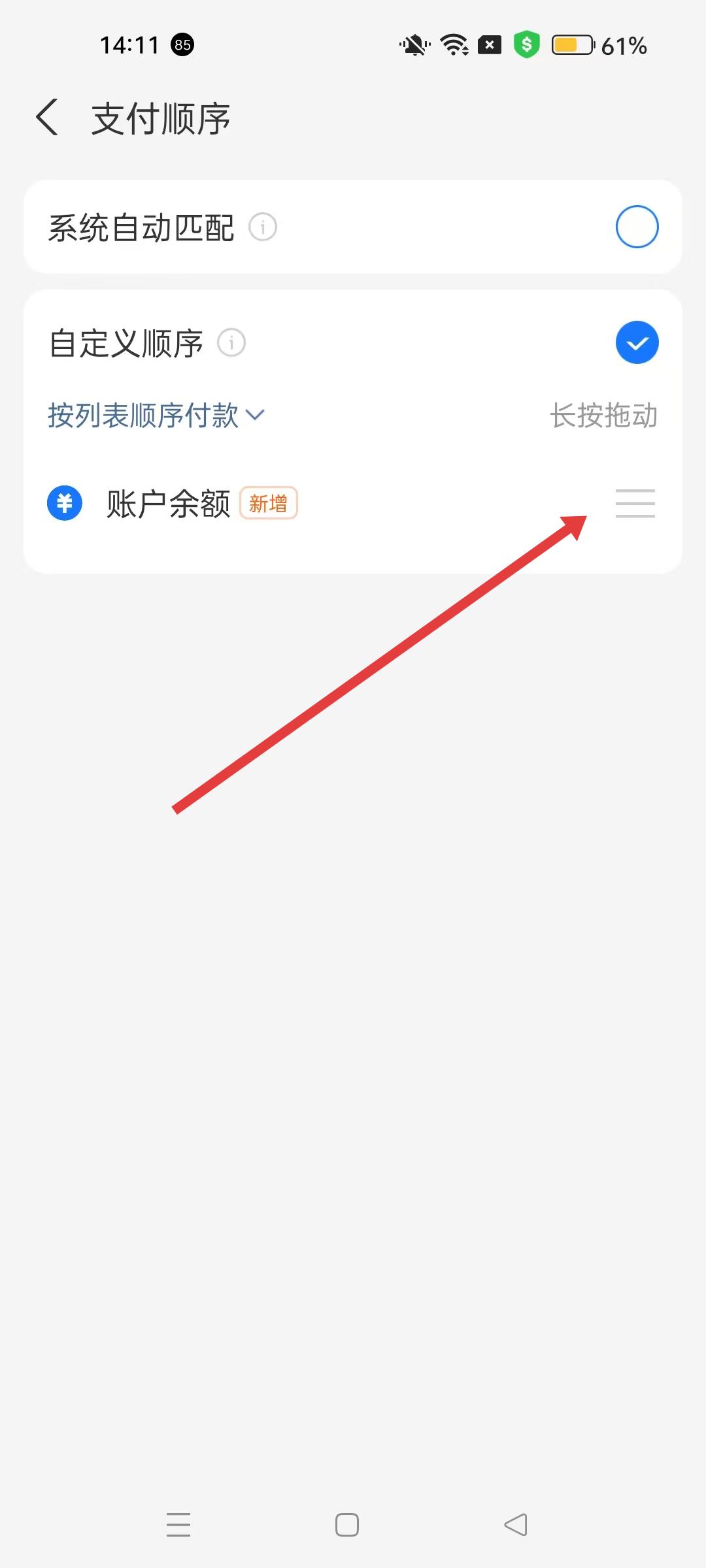The height and width of the screenshot is (1568, 706).
Task: Open info icon next to 自定义顺序
Action: [x=231, y=343]
